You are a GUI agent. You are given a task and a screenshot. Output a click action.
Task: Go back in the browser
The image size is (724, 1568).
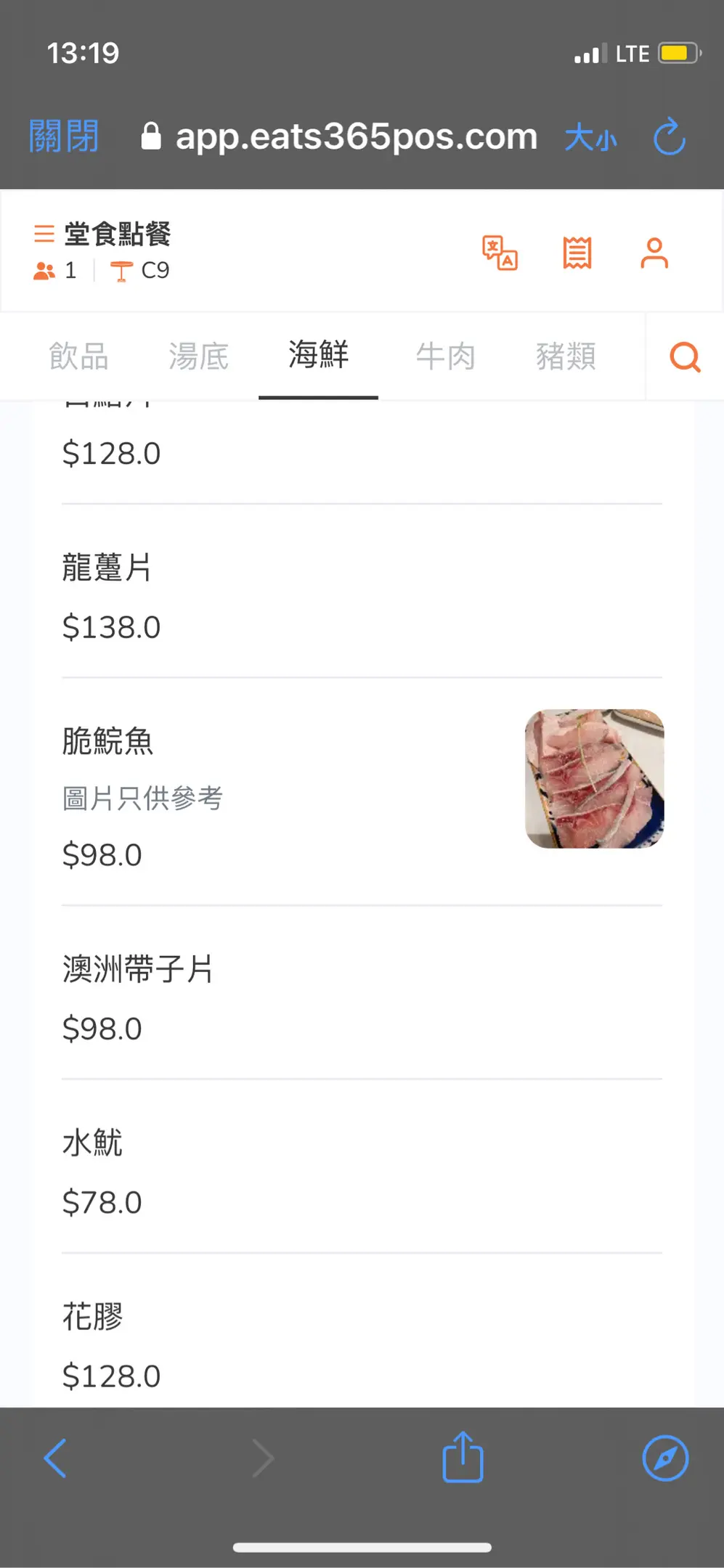55,1458
